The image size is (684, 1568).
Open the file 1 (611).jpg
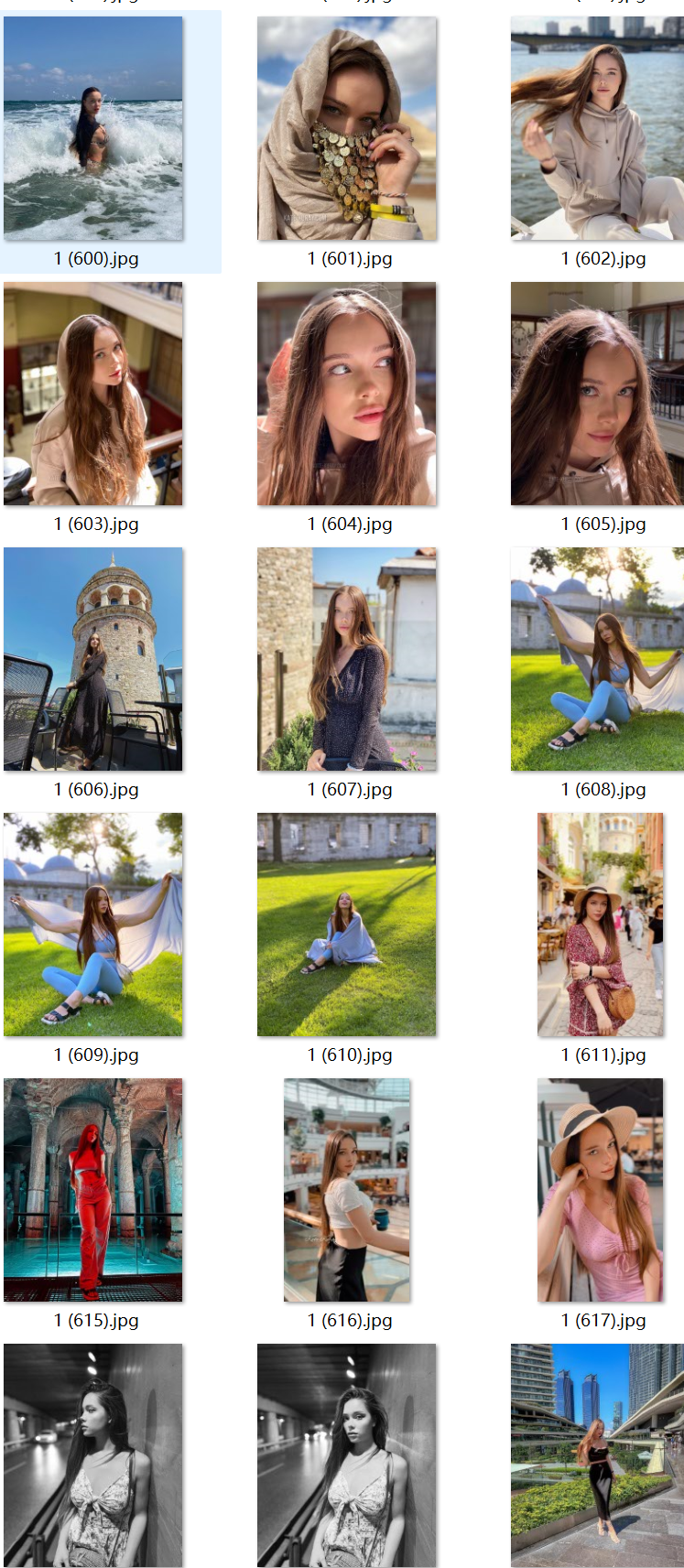(601, 925)
